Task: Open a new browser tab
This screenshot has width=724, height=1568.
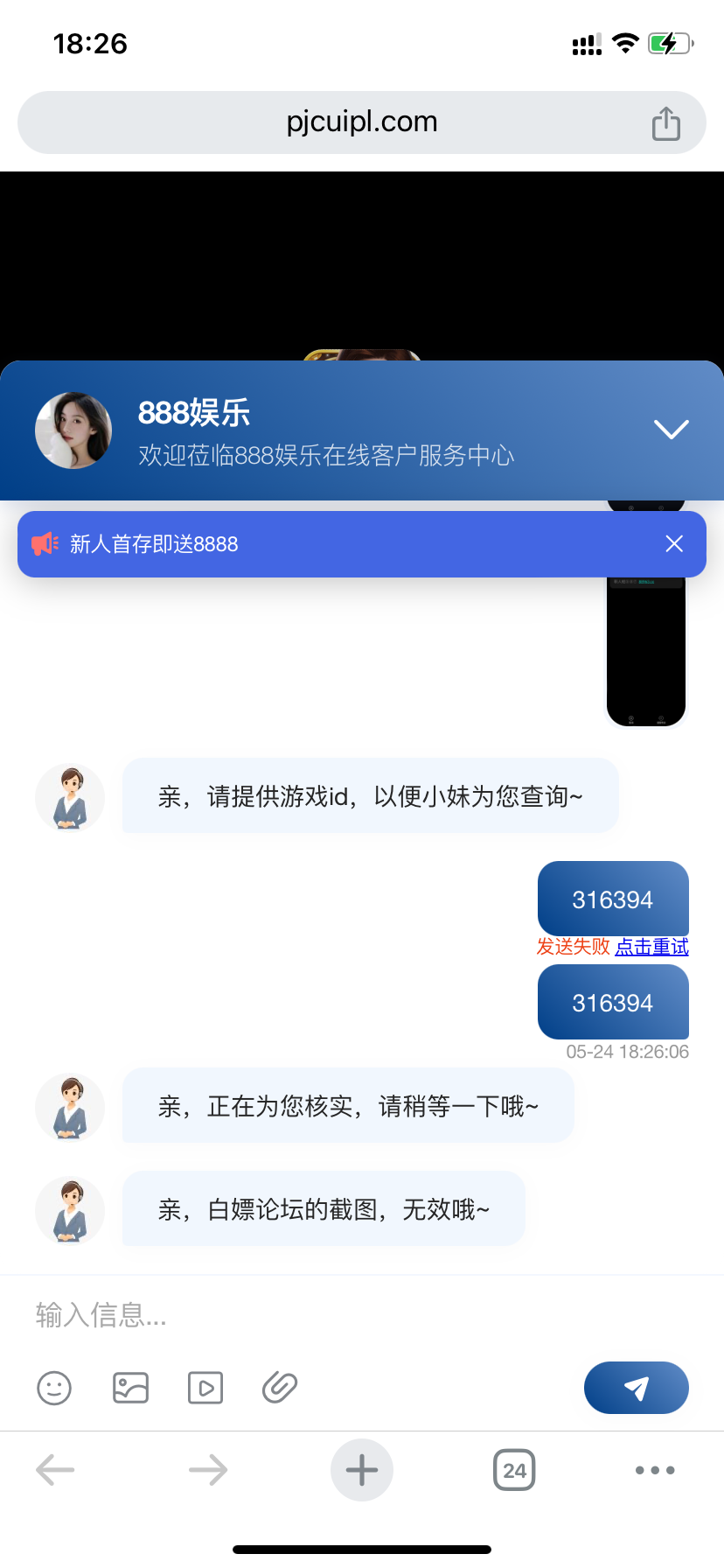Action: point(362,1470)
